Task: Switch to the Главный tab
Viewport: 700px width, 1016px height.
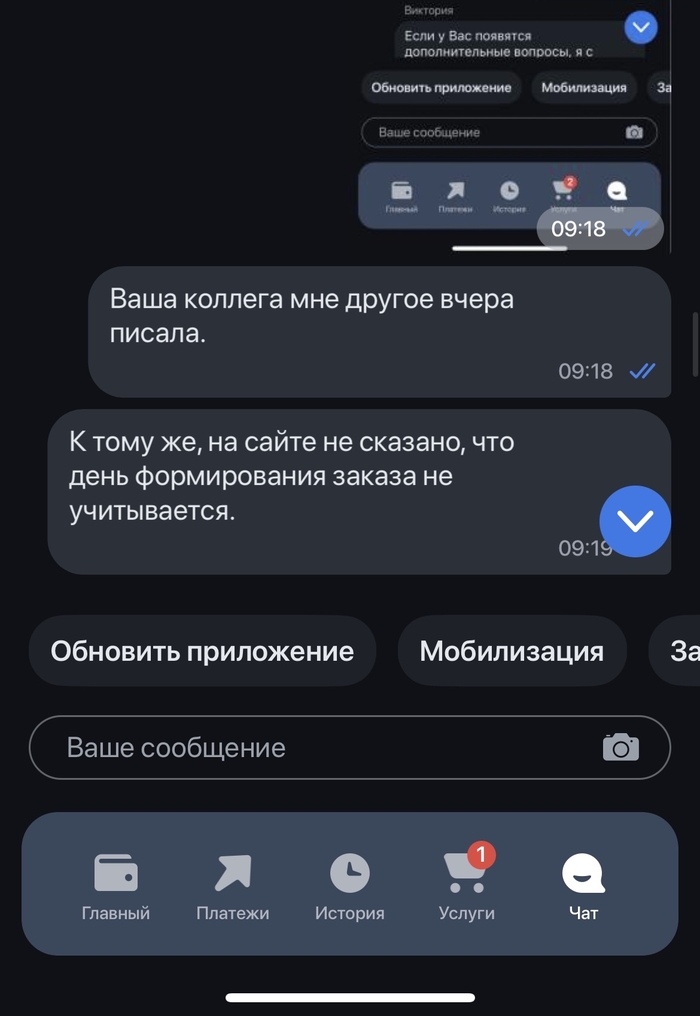Action: pyautogui.click(x=116, y=885)
